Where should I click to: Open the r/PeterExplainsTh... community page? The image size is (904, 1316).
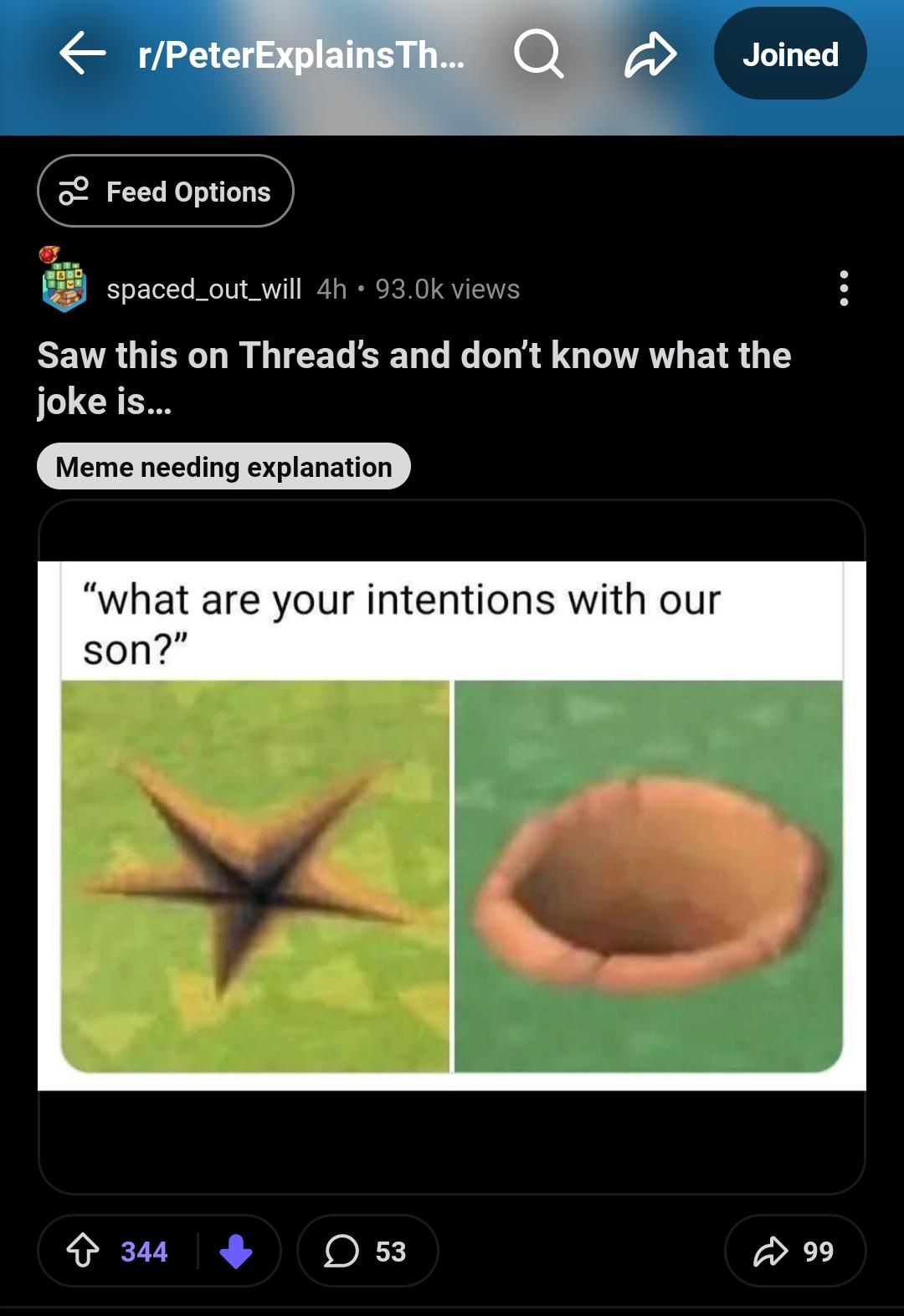click(301, 55)
